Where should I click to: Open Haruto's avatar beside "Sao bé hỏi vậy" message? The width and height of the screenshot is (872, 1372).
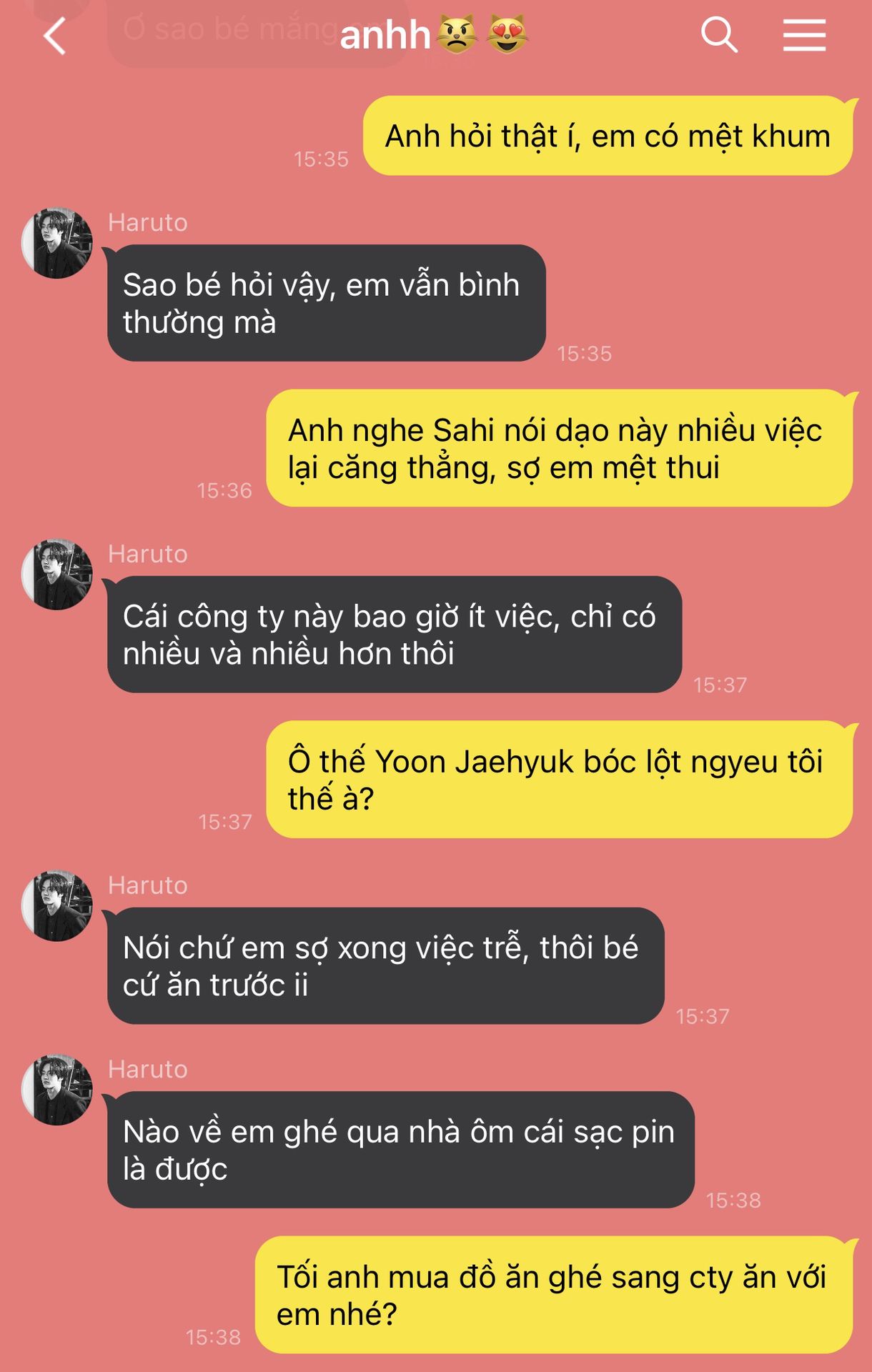pos(57,243)
